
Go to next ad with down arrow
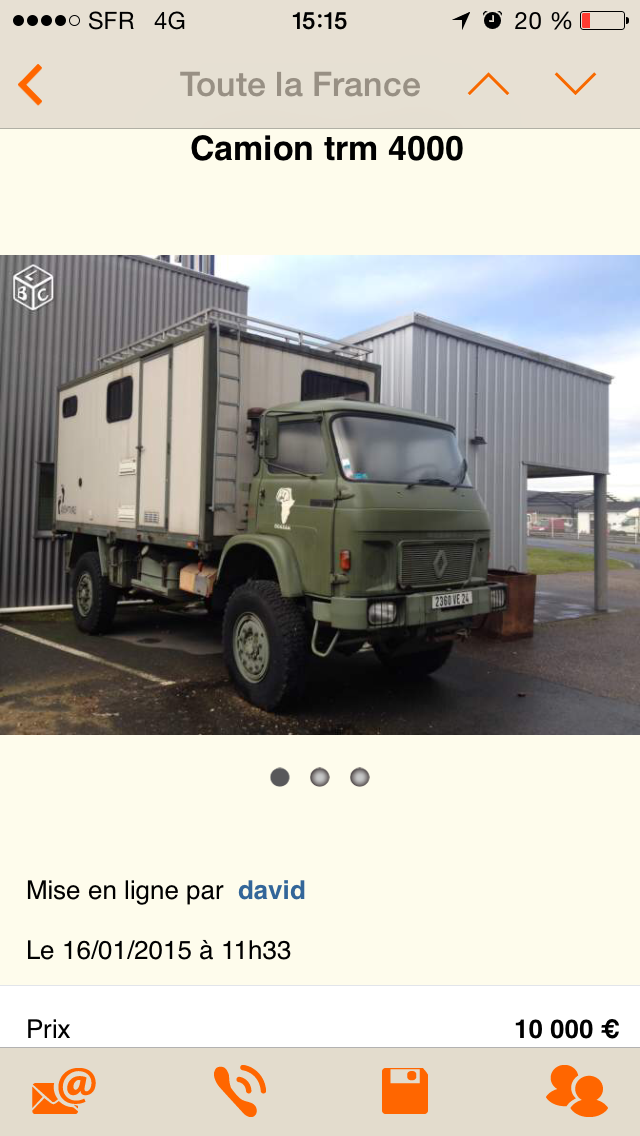click(x=575, y=85)
